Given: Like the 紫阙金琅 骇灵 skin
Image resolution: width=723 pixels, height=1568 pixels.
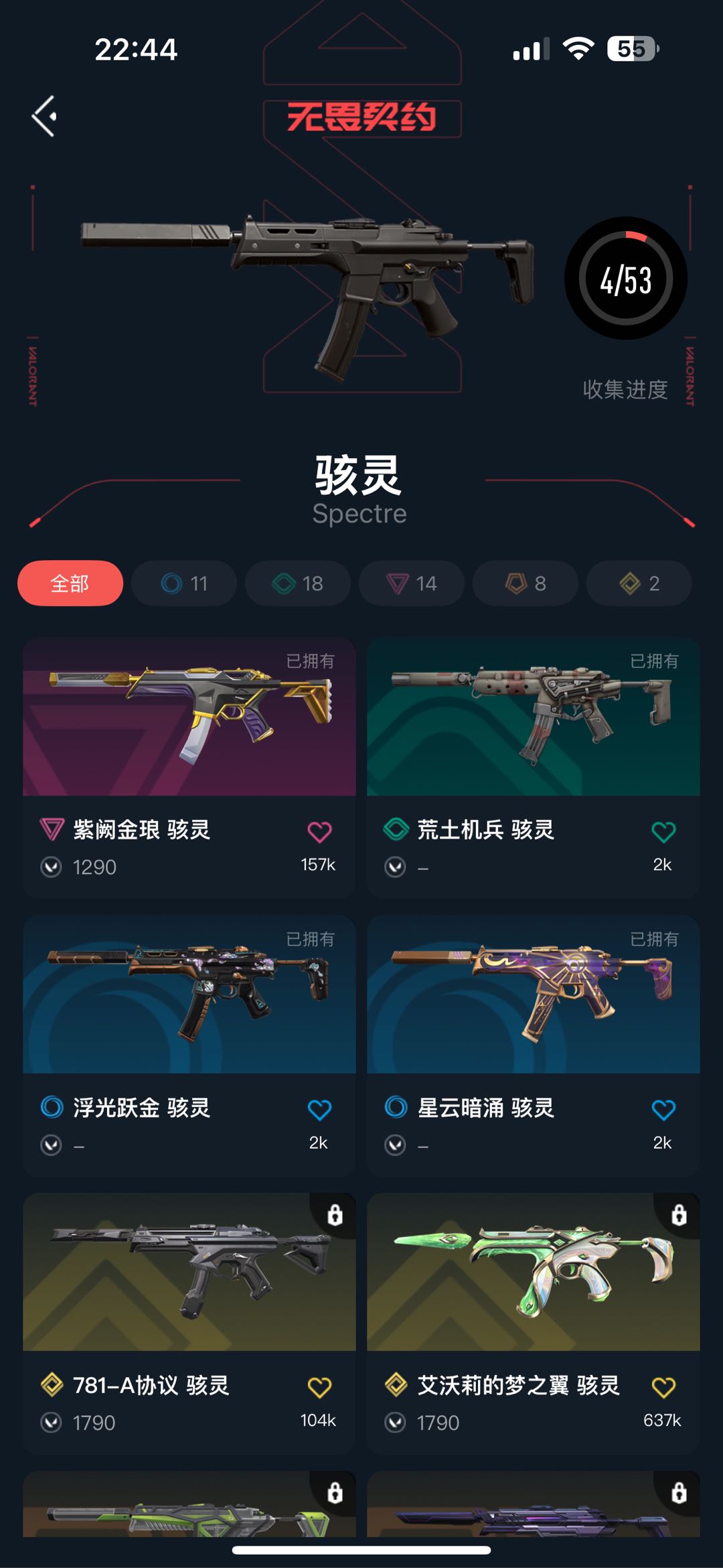Looking at the screenshot, I should (x=319, y=832).
